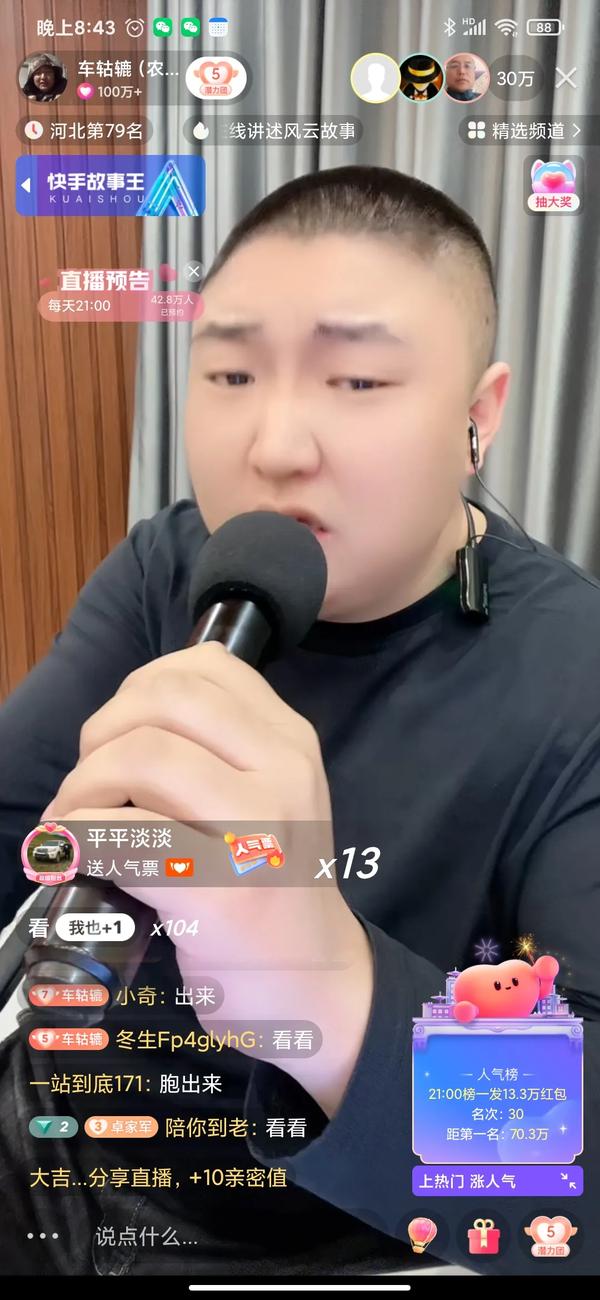Image resolution: width=600 pixels, height=1300 pixels.
Task: Open 快手故事王 banner
Action: click(x=110, y=185)
